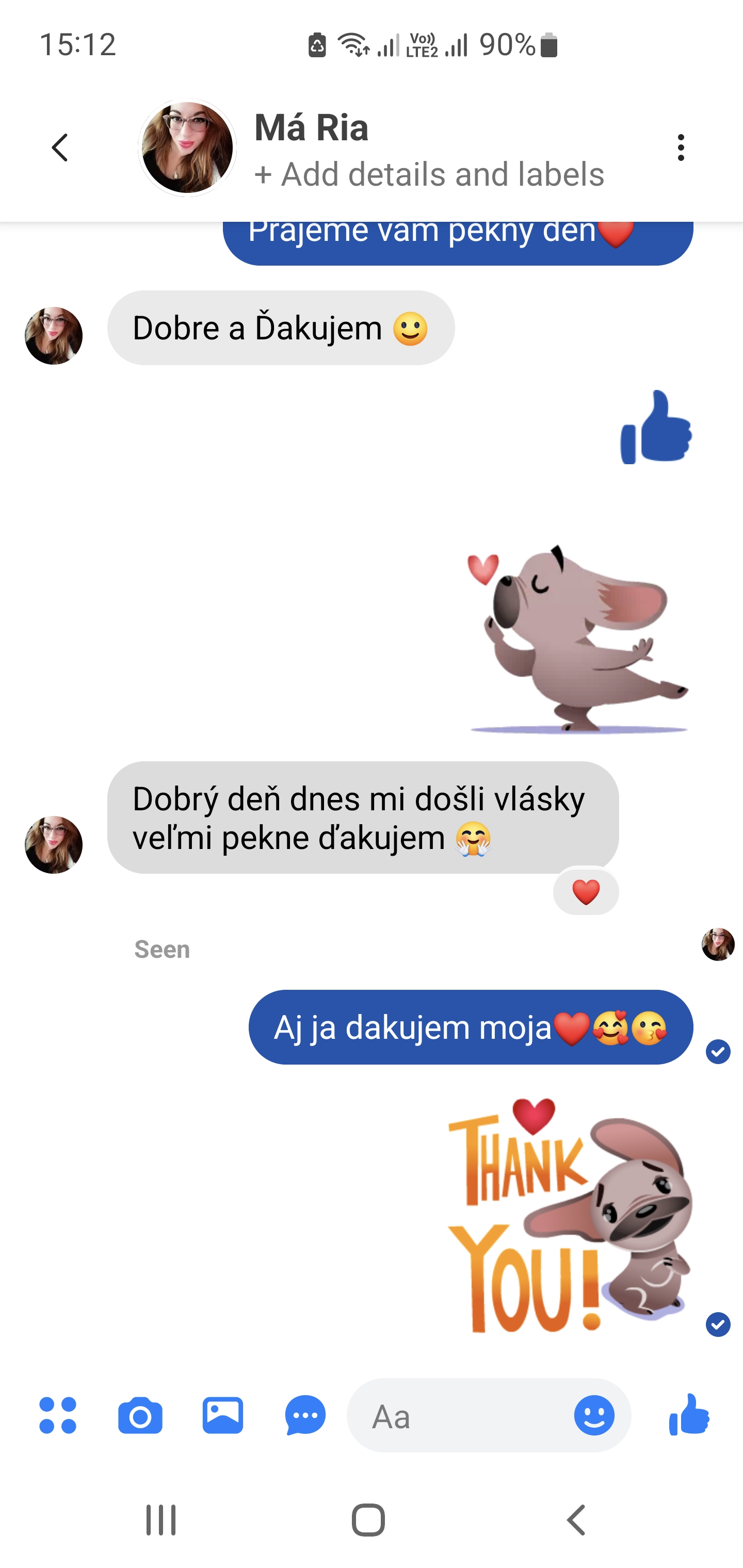Viewport: 743px width, 1568px height.
Task: Open the camera to take a photo
Action: point(140,1415)
